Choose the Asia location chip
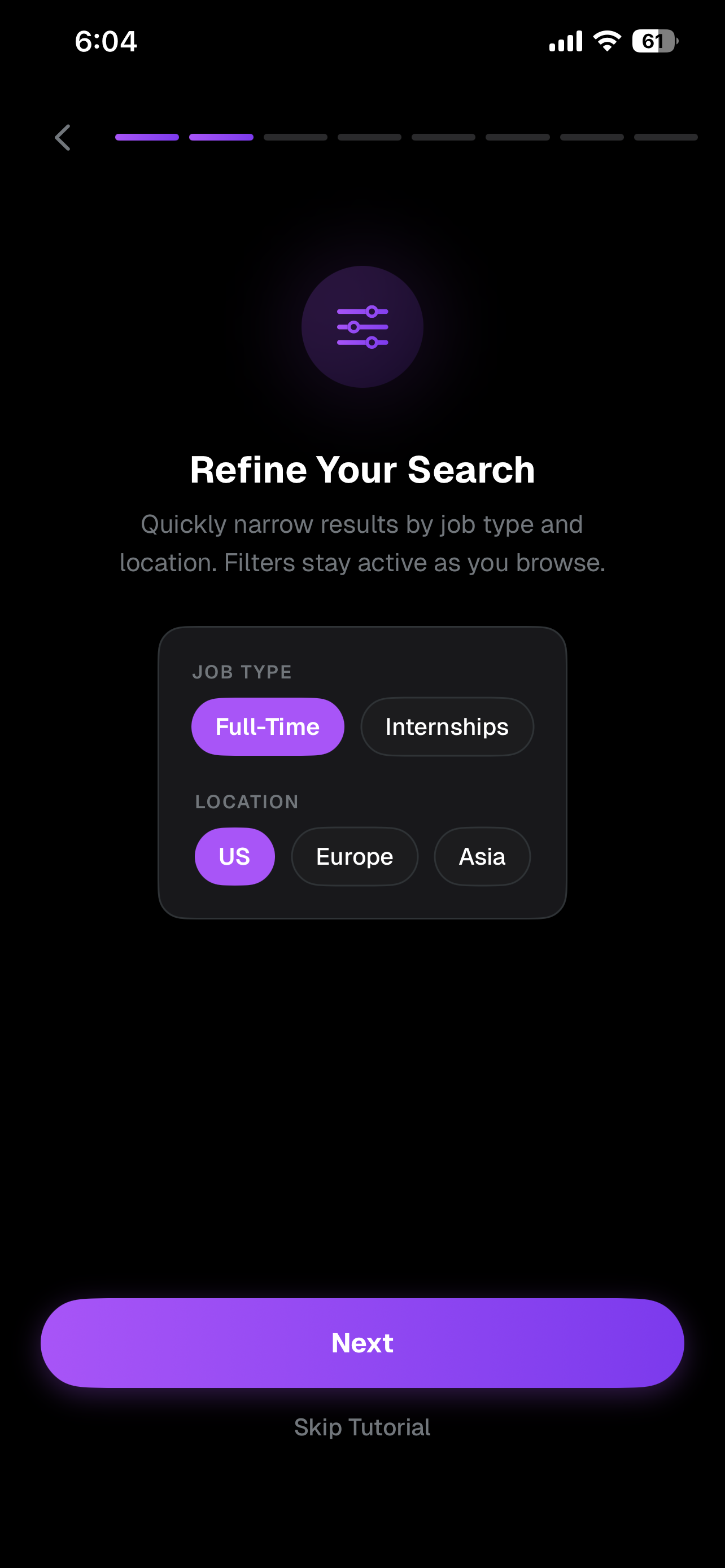The width and height of the screenshot is (725, 1568). point(482,856)
